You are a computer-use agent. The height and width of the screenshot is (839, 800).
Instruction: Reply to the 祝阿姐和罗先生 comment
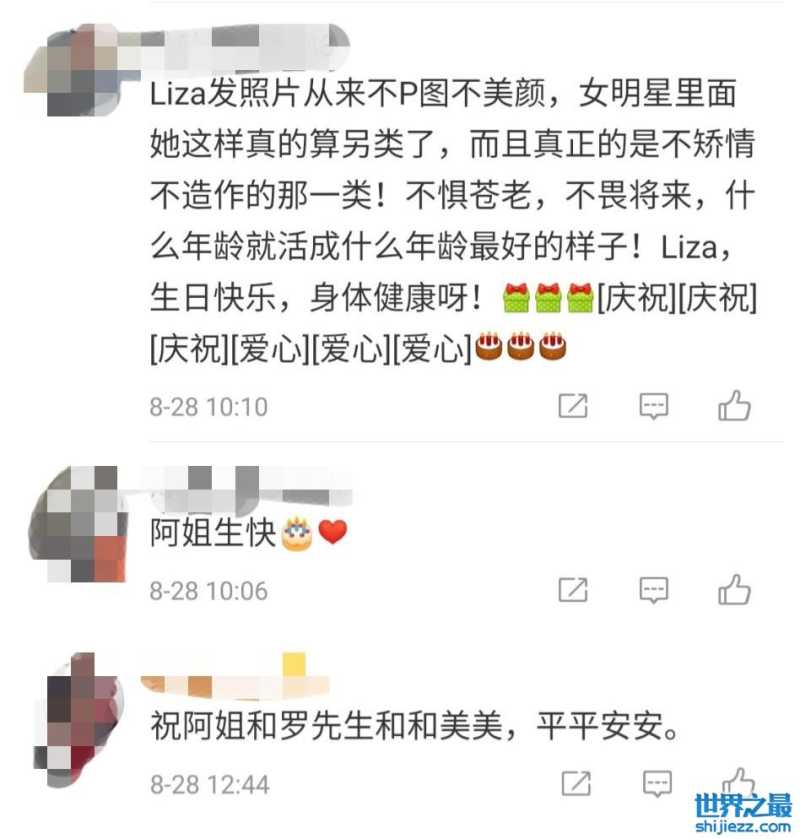coord(654,781)
